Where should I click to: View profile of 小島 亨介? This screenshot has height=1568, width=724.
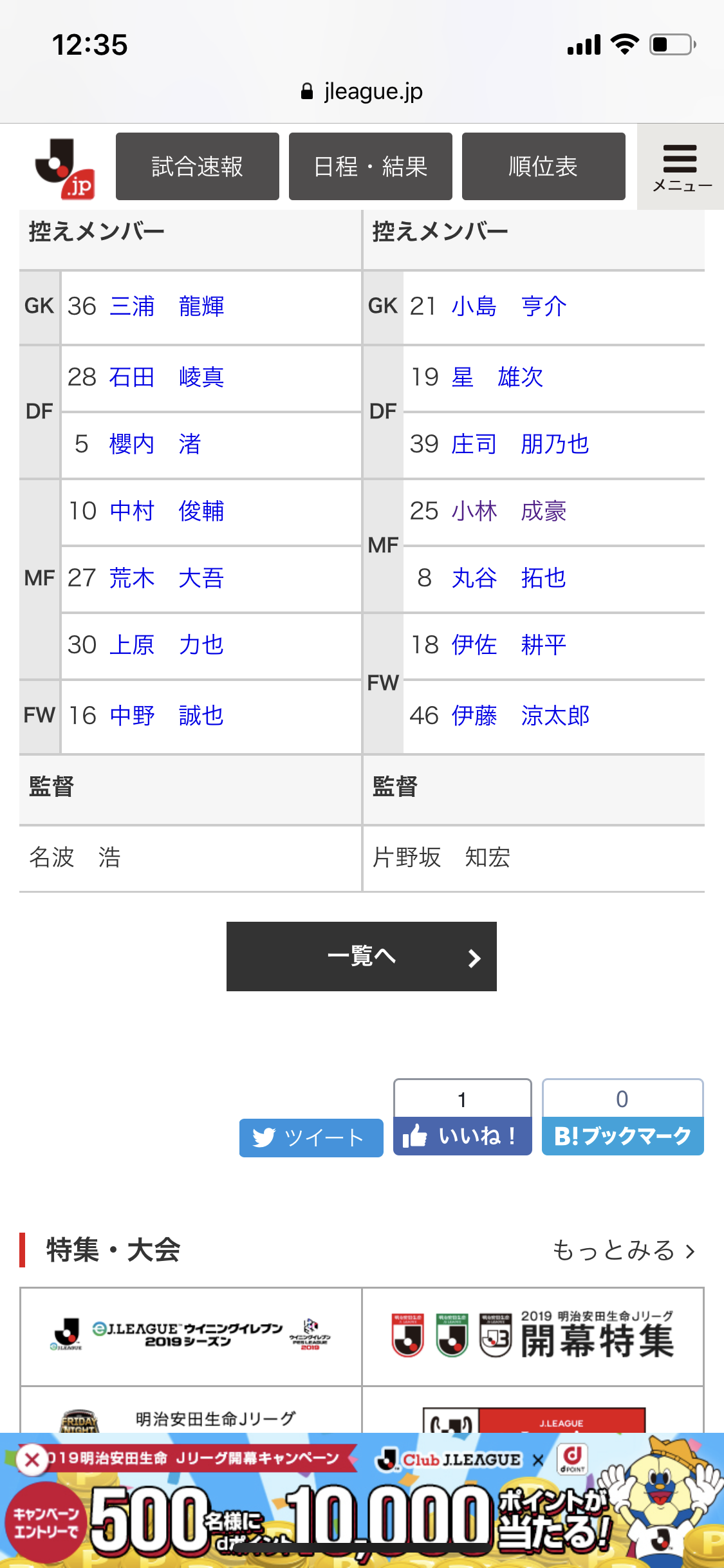508,306
